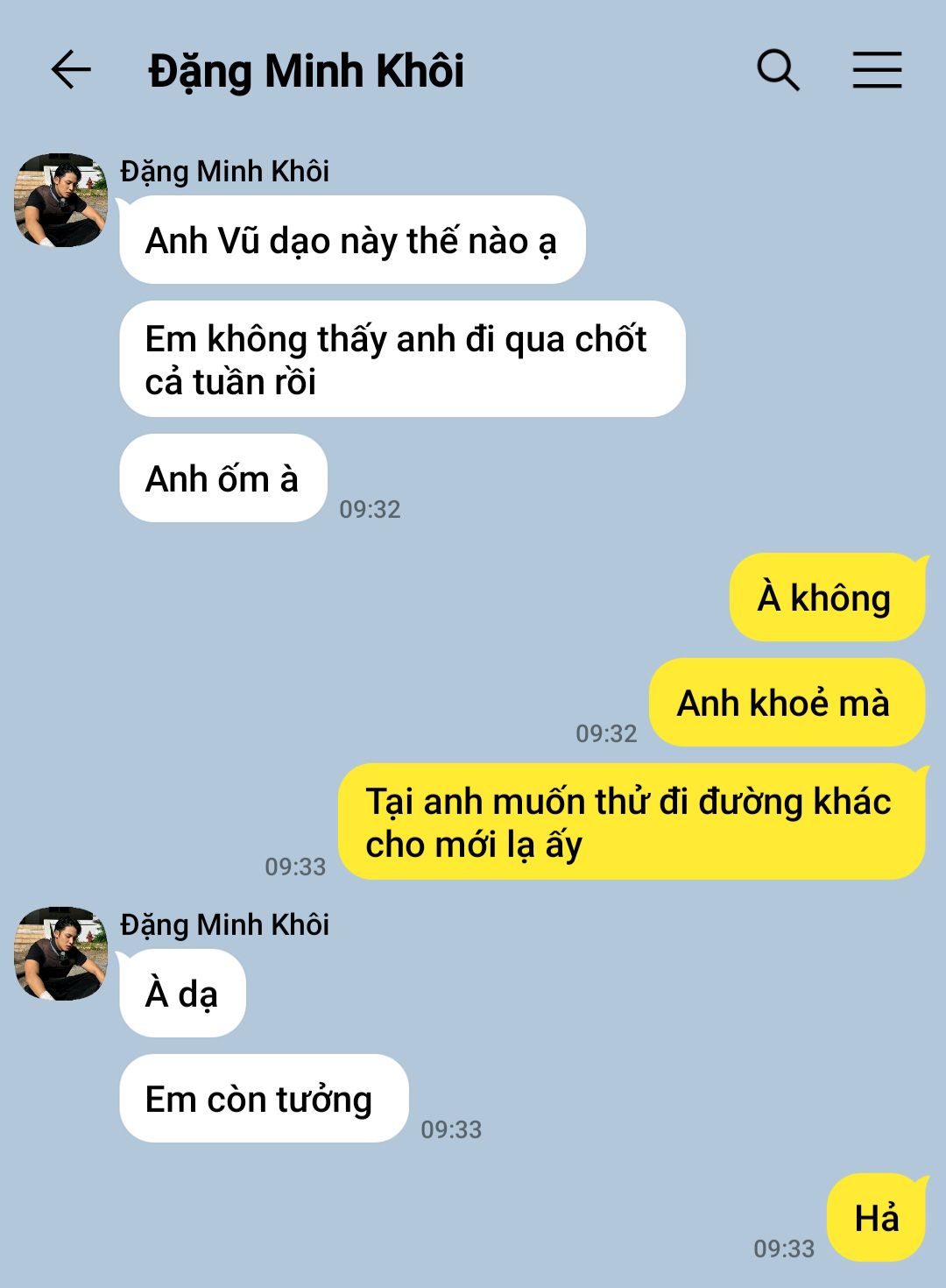The image size is (946, 1288).
Task: Search within this conversation
Action: 778,70
